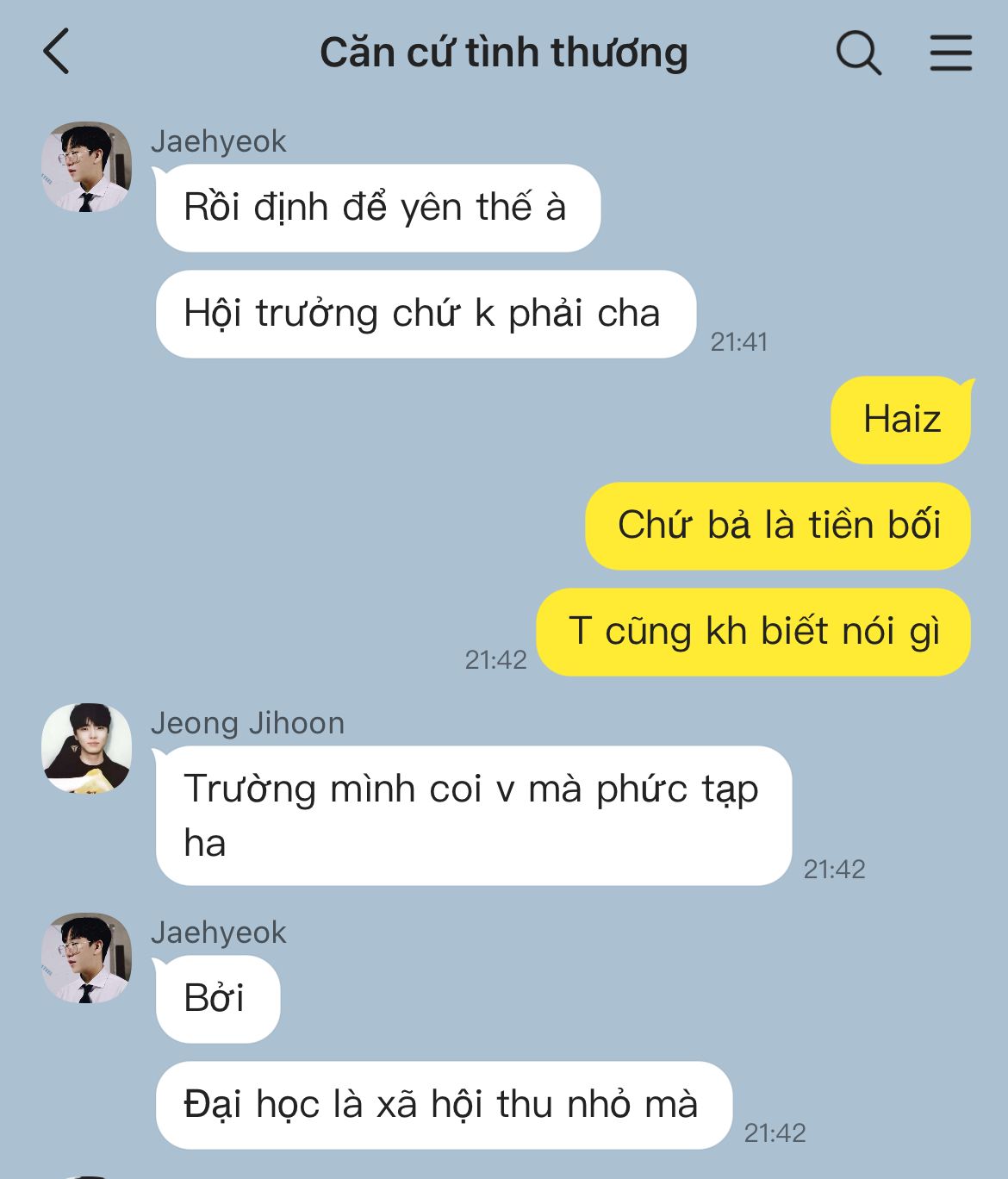Open the chat room hamburger menu

950,53
